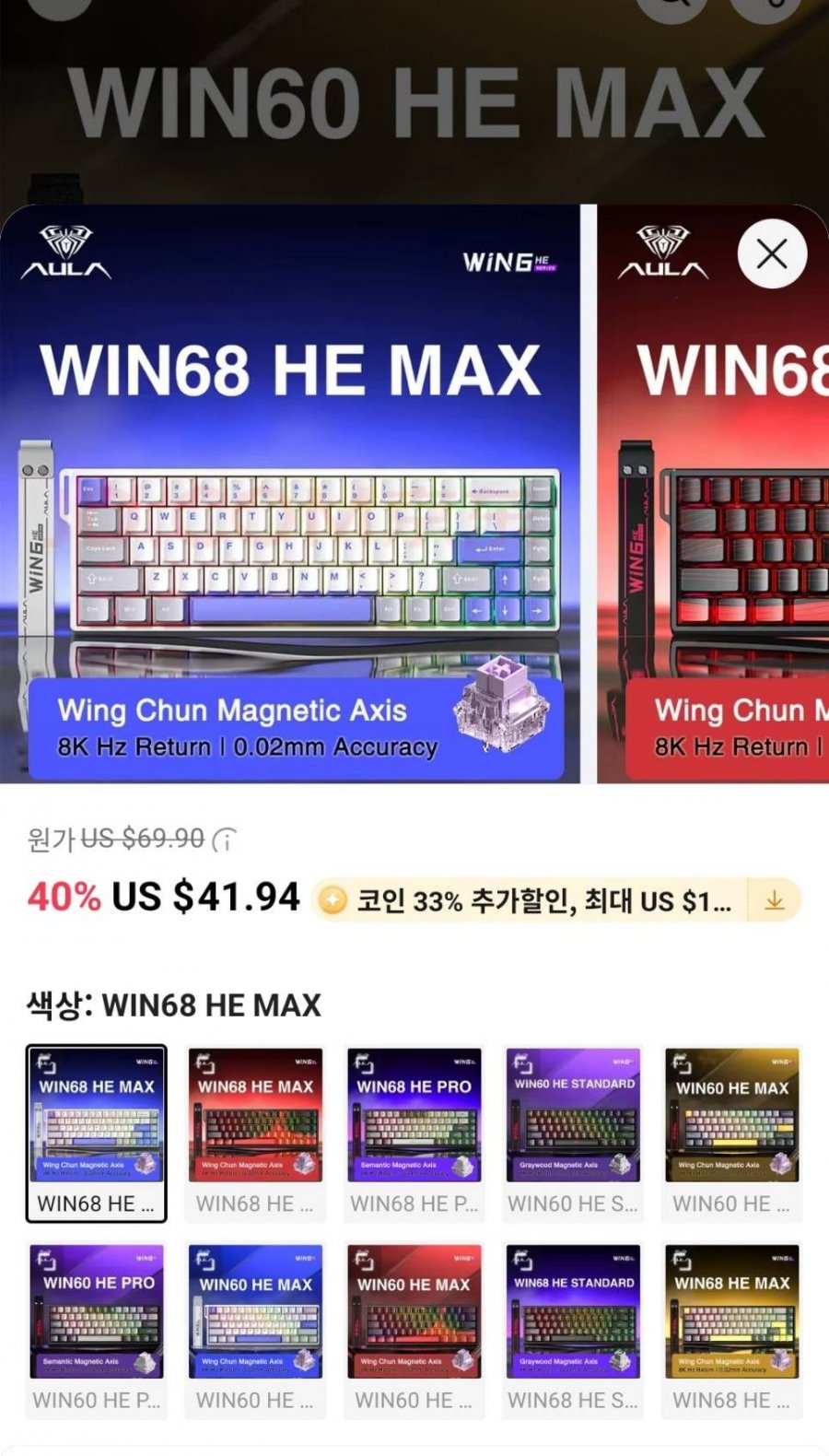Select the blue WIN60 HE MAX variant
This screenshot has height=1456, width=829.
tap(255, 1329)
